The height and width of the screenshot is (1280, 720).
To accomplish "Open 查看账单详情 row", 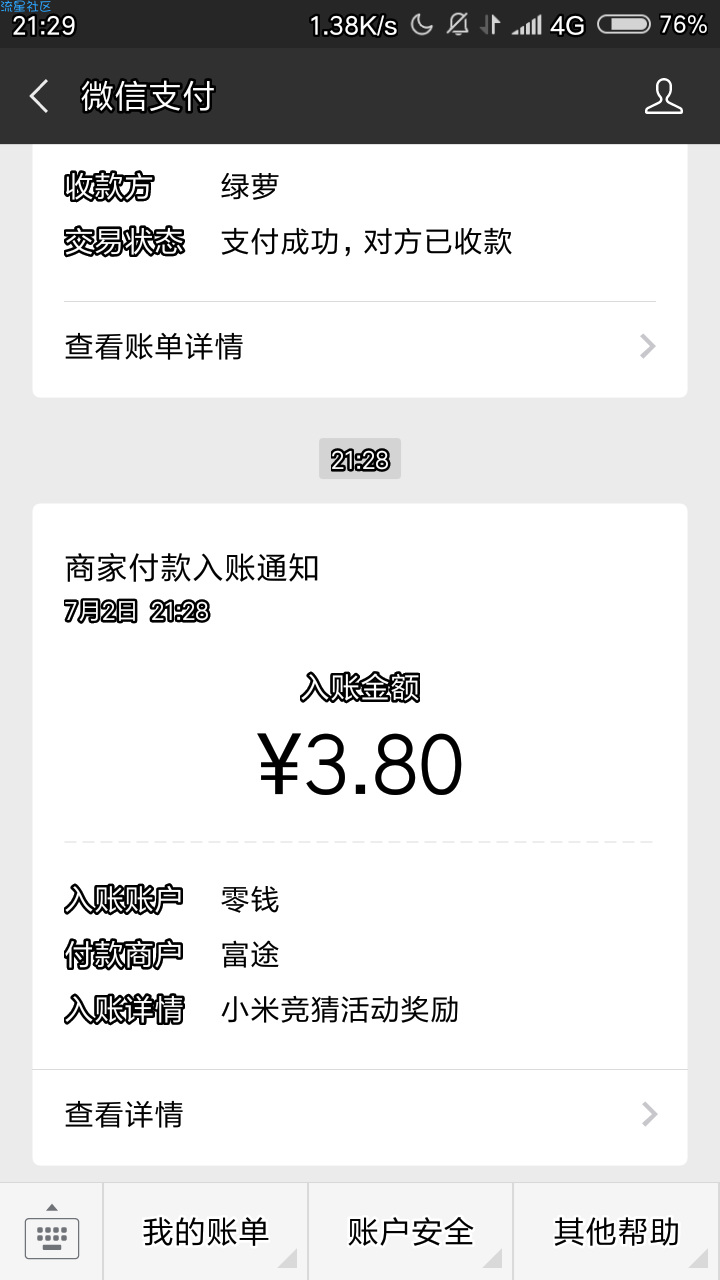I will pos(360,347).
